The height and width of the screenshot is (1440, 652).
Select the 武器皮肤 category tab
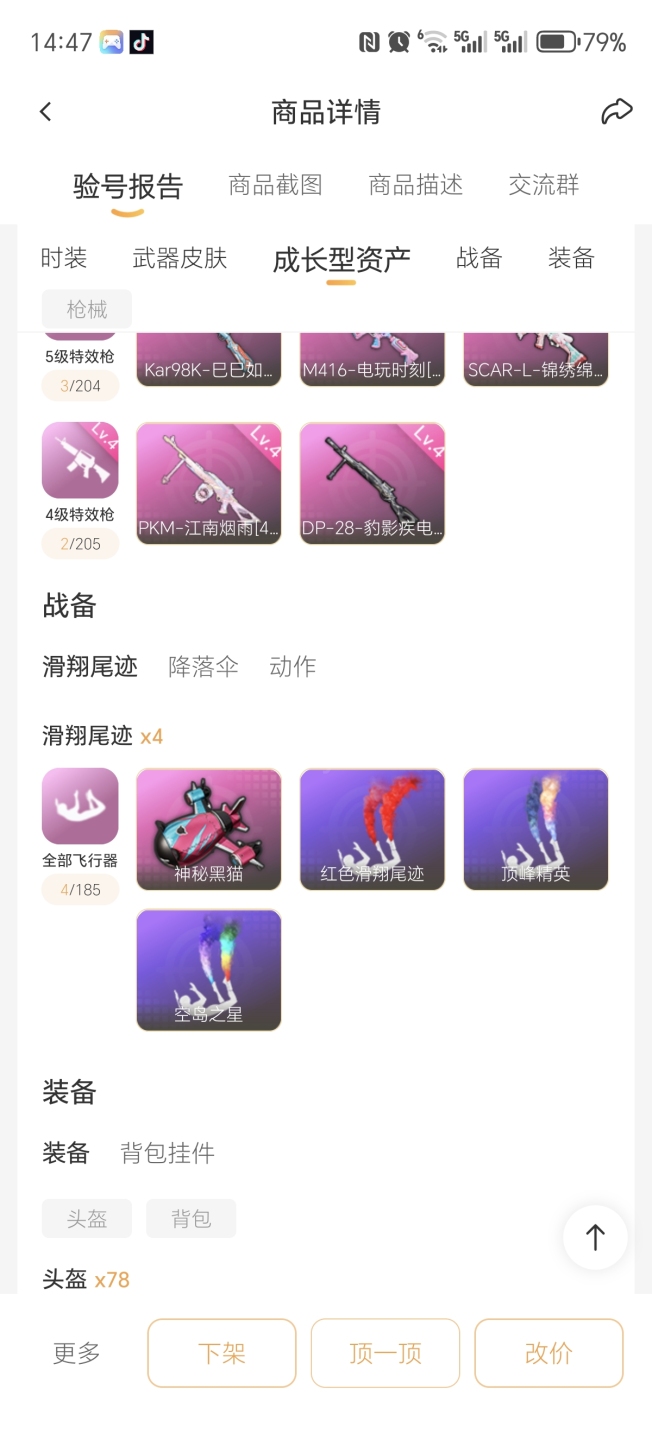(x=180, y=258)
